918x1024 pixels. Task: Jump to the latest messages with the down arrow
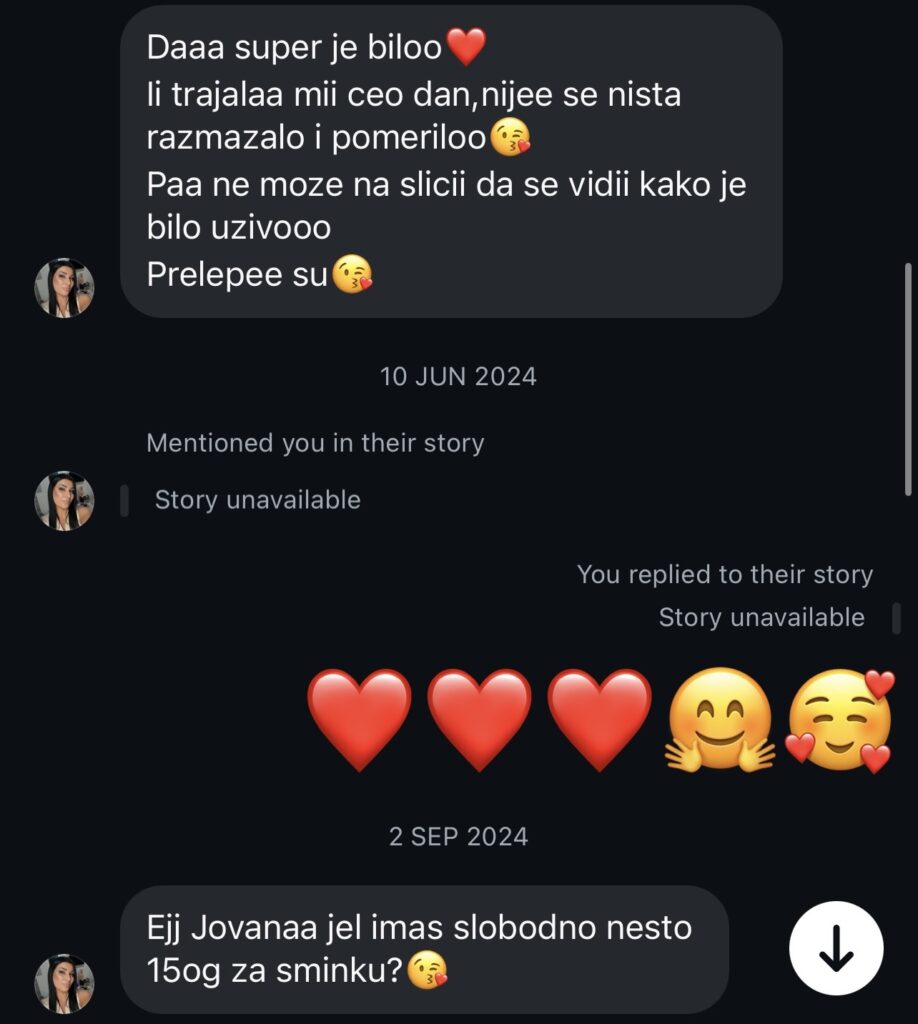[836, 954]
